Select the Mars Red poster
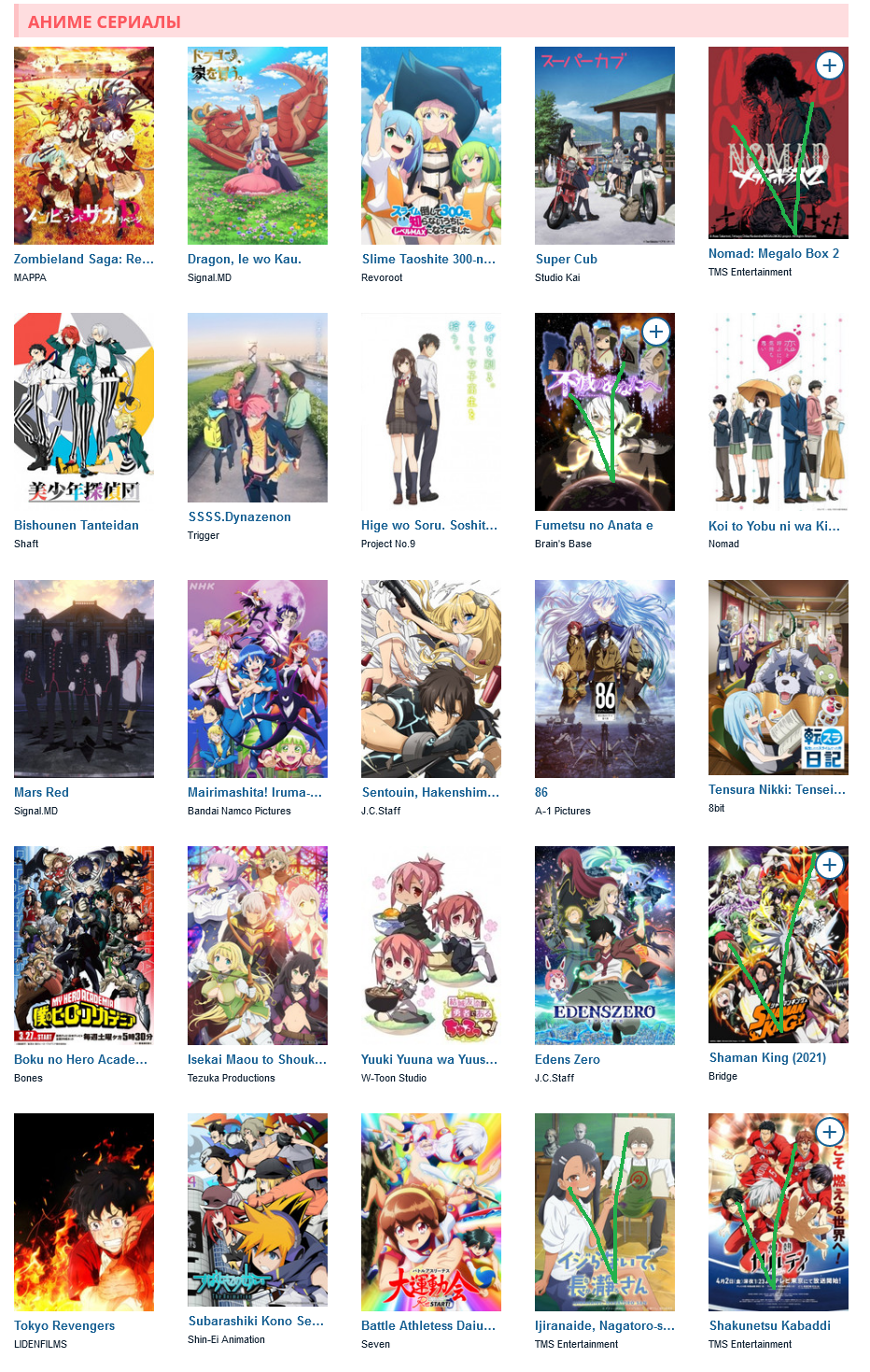The image size is (870, 1372). click(x=84, y=679)
